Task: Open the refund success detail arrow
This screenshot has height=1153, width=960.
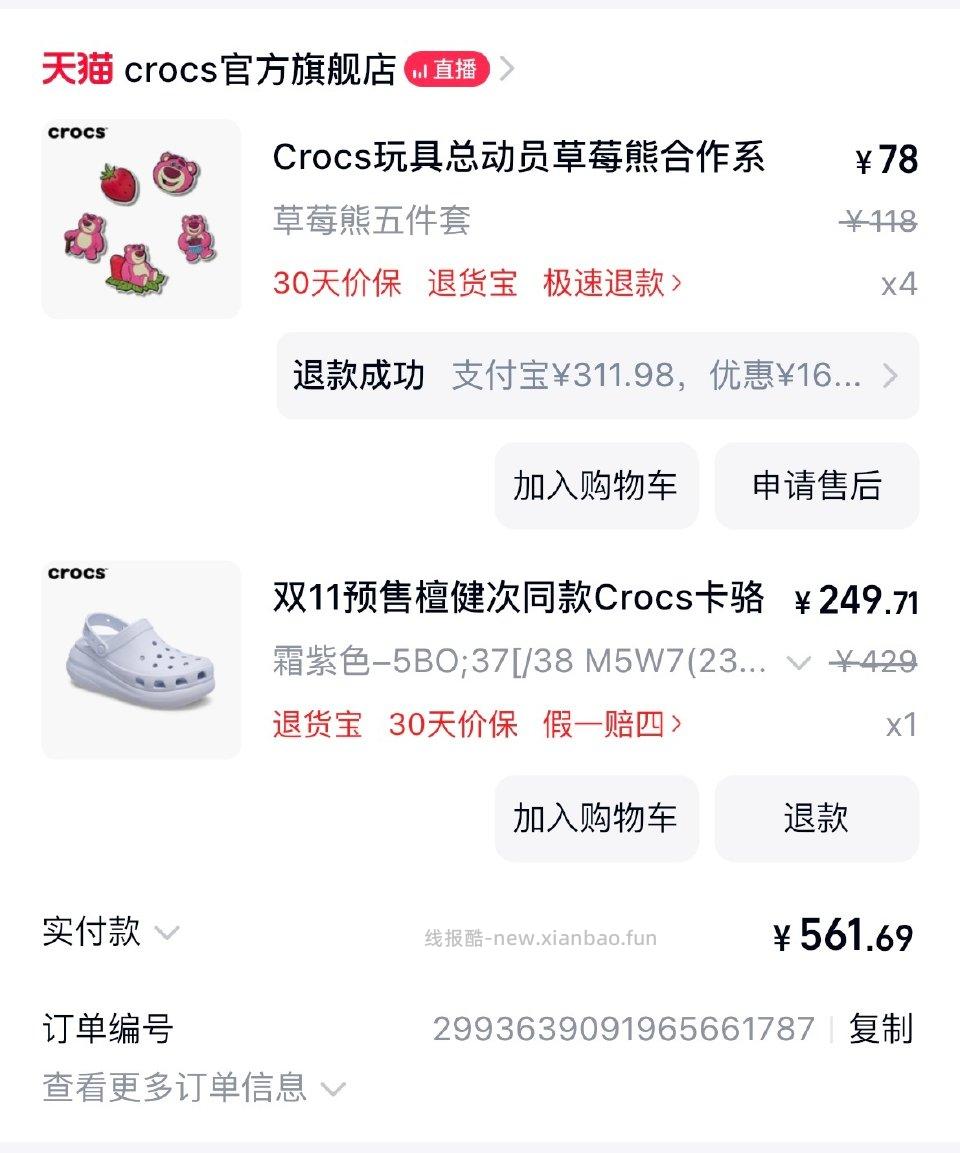Action: point(889,376)
